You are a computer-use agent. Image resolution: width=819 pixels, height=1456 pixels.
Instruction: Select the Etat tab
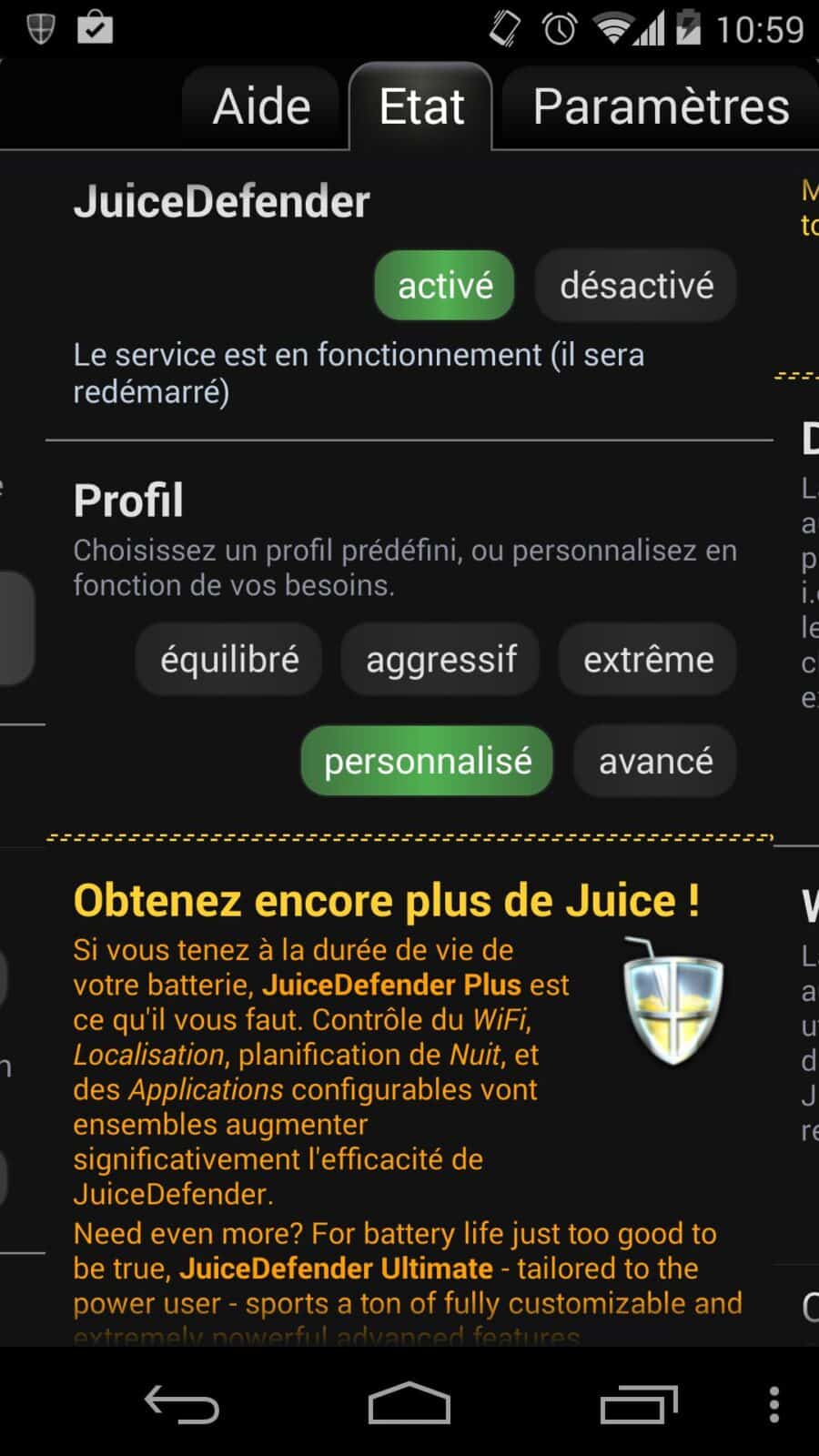(x=421, y=107)
